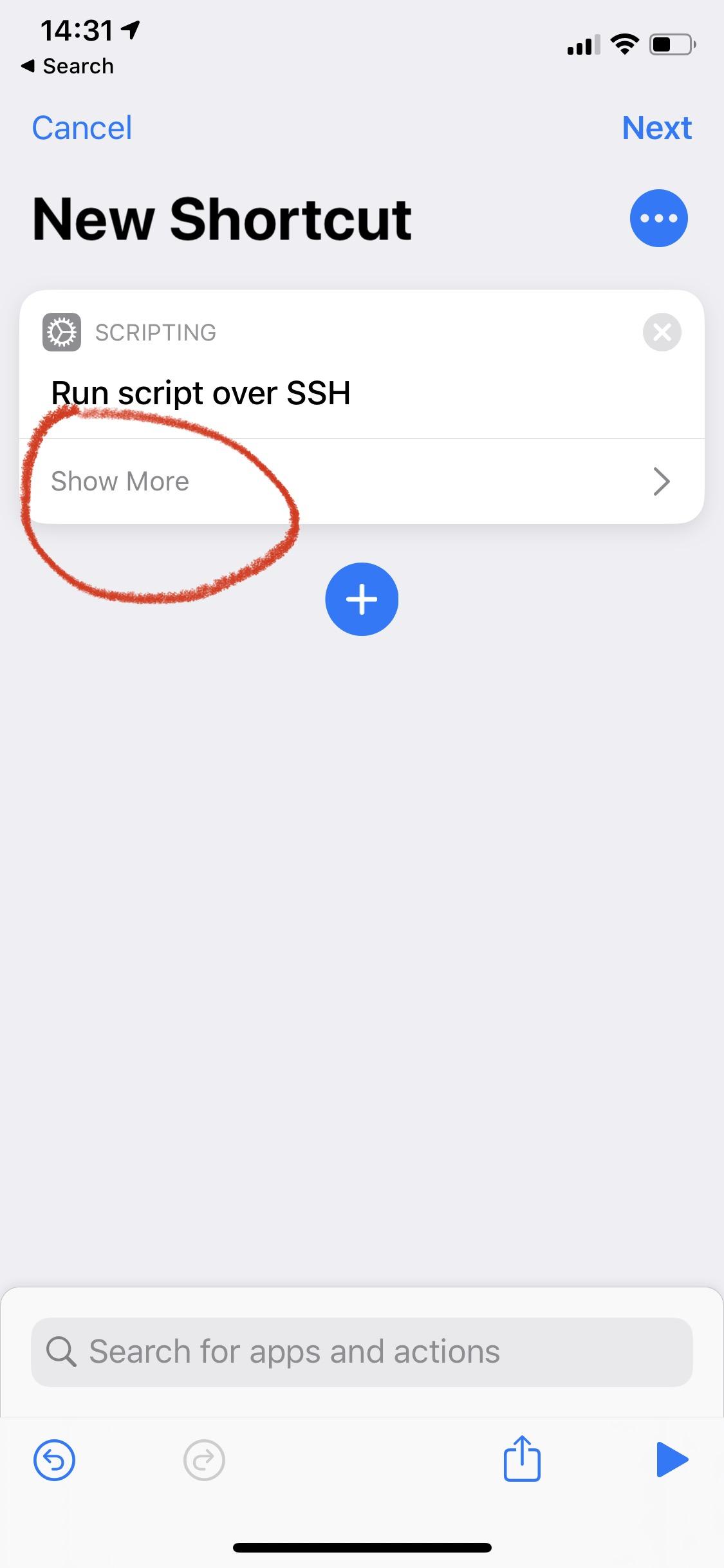Image resolution: width=724 pixels, height=1568 pixels.
Task: Add a new action with plus button
Action: [x=362, y=599]
